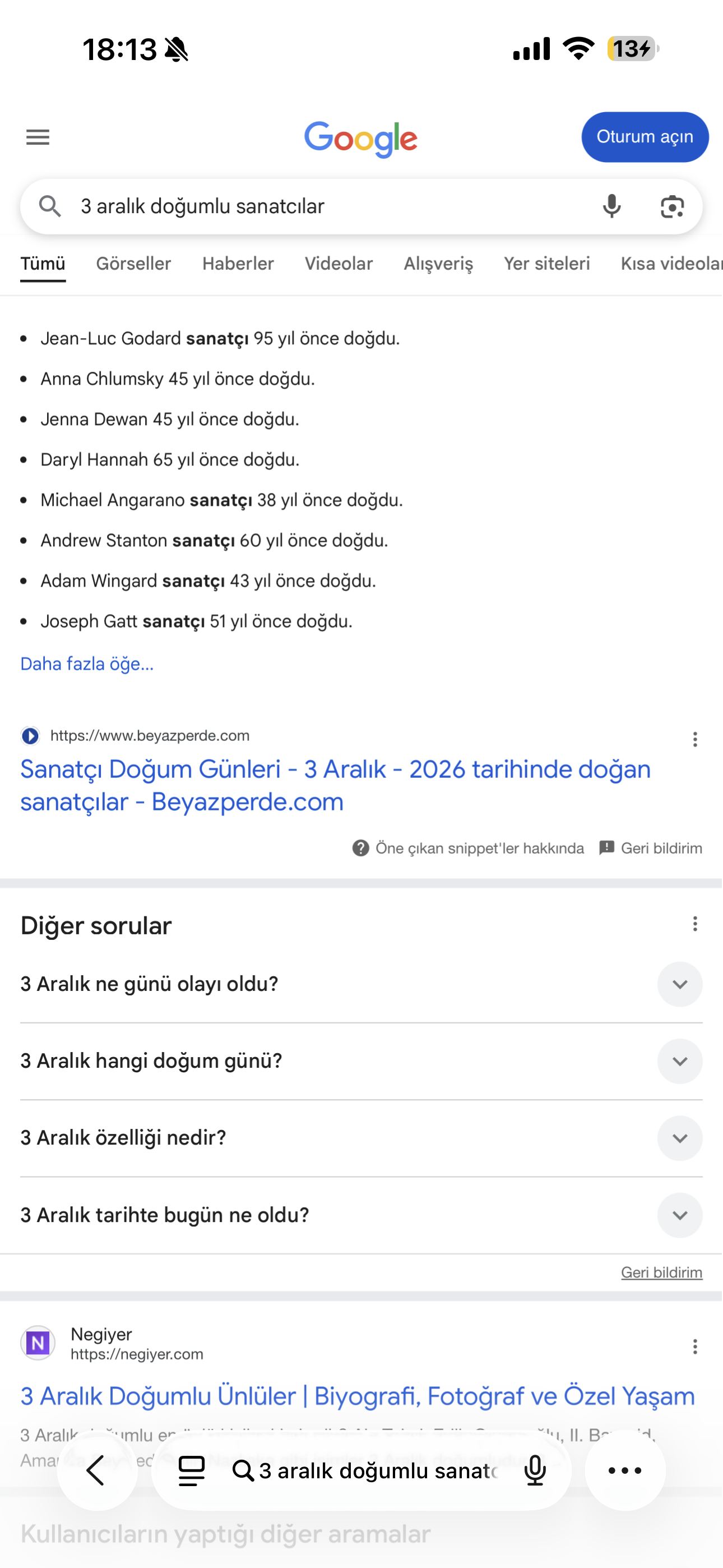Open the hamburger menu beside Google logo

click(x=38, y=137)
